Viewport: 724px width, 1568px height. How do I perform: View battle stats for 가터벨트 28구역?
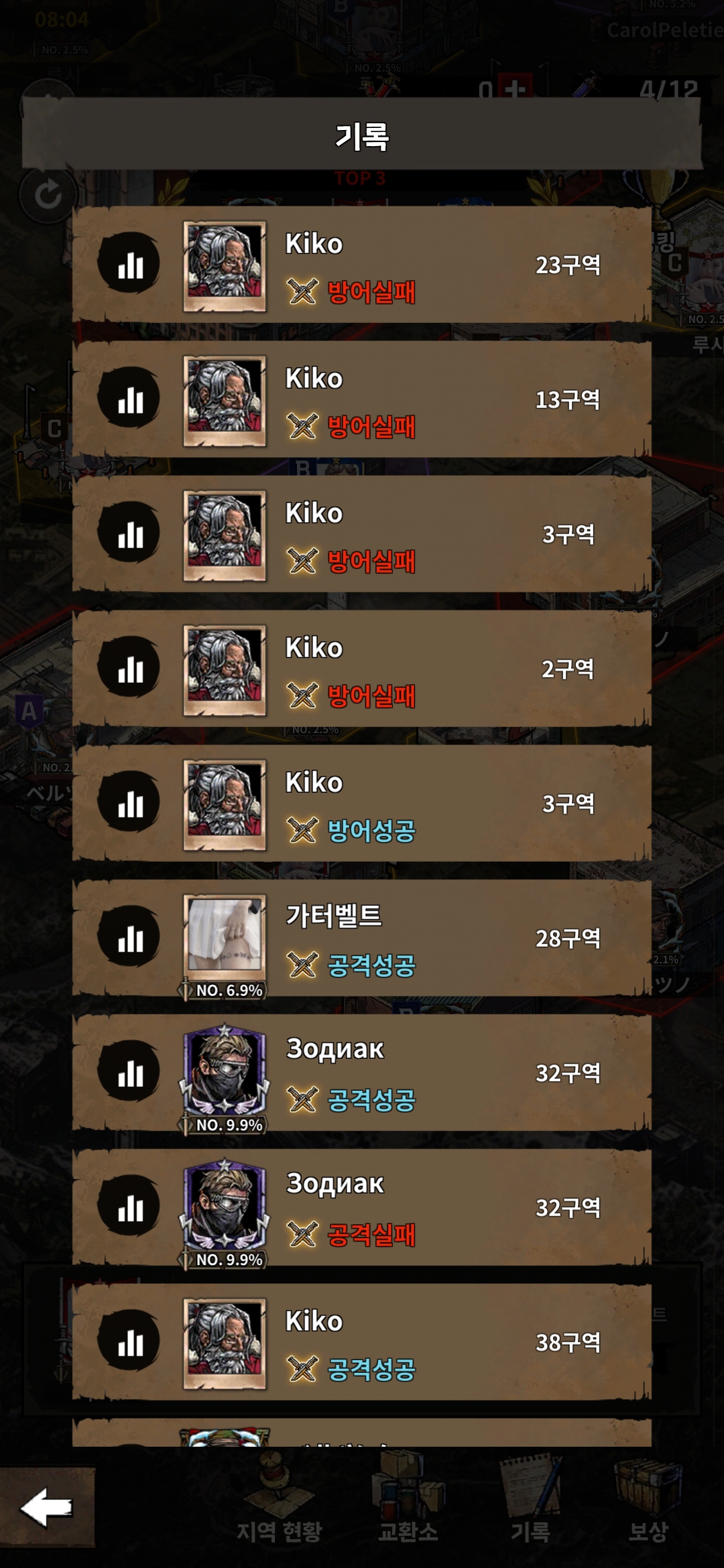tap(129, 936)
